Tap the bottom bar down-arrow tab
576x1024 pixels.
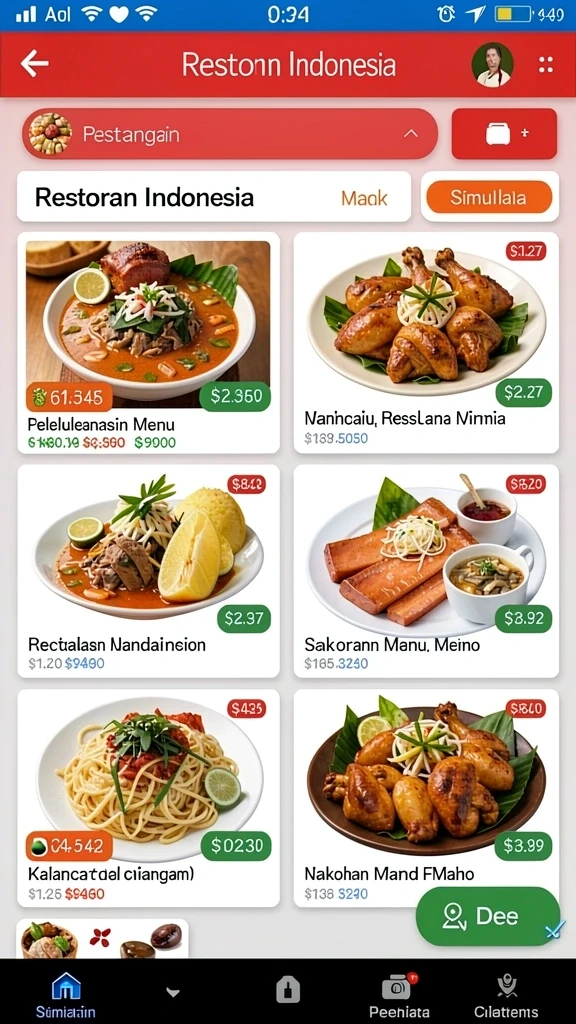pyautogui.click(x=172, y=992)
